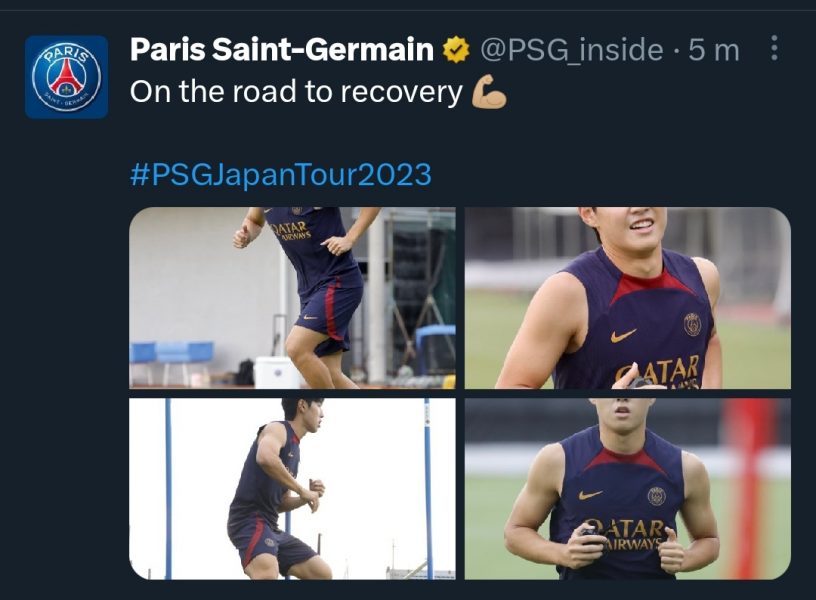Open the Paris Saint-Germain account name
816x600 pixels.
coord(282,49)
